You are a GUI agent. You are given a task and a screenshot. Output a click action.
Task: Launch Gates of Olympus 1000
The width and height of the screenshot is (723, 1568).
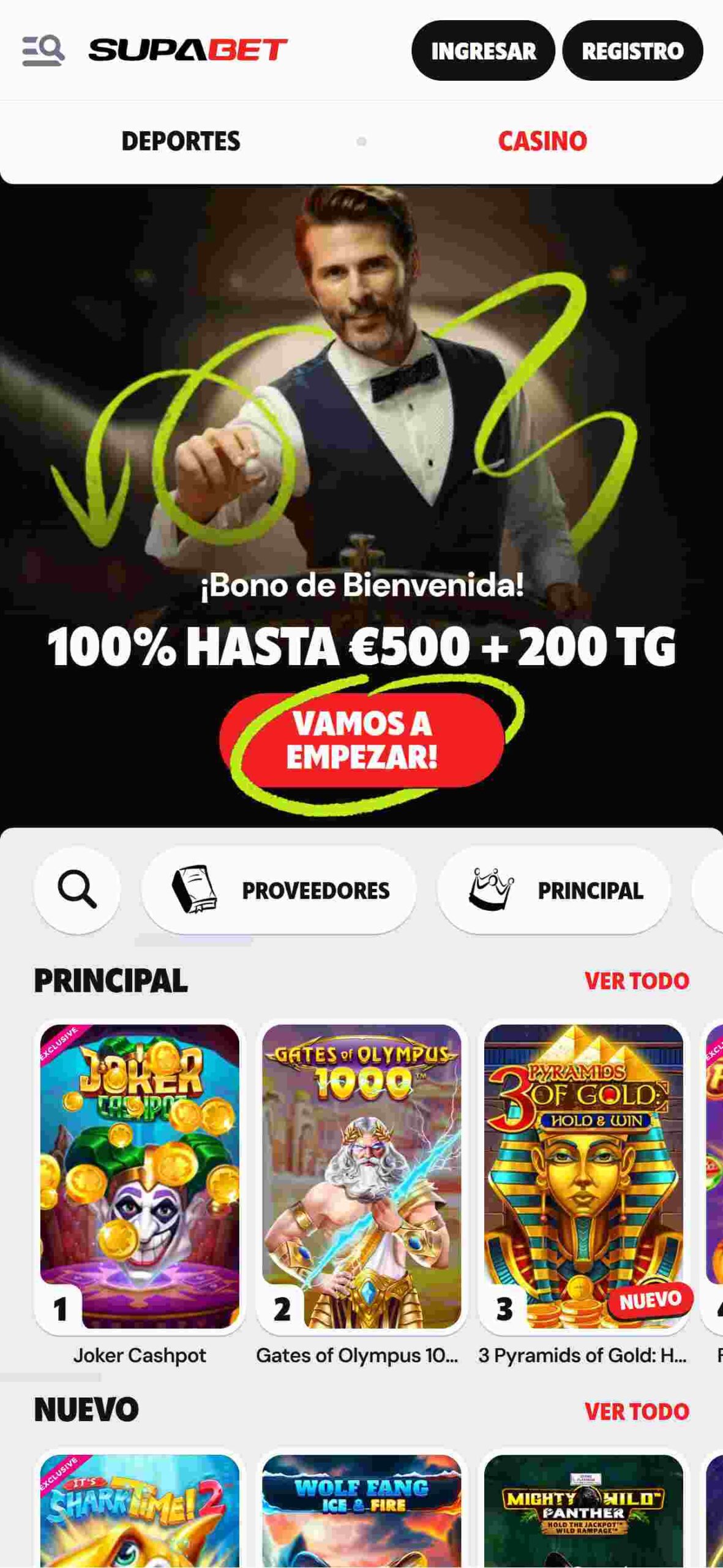[362, 1176]
